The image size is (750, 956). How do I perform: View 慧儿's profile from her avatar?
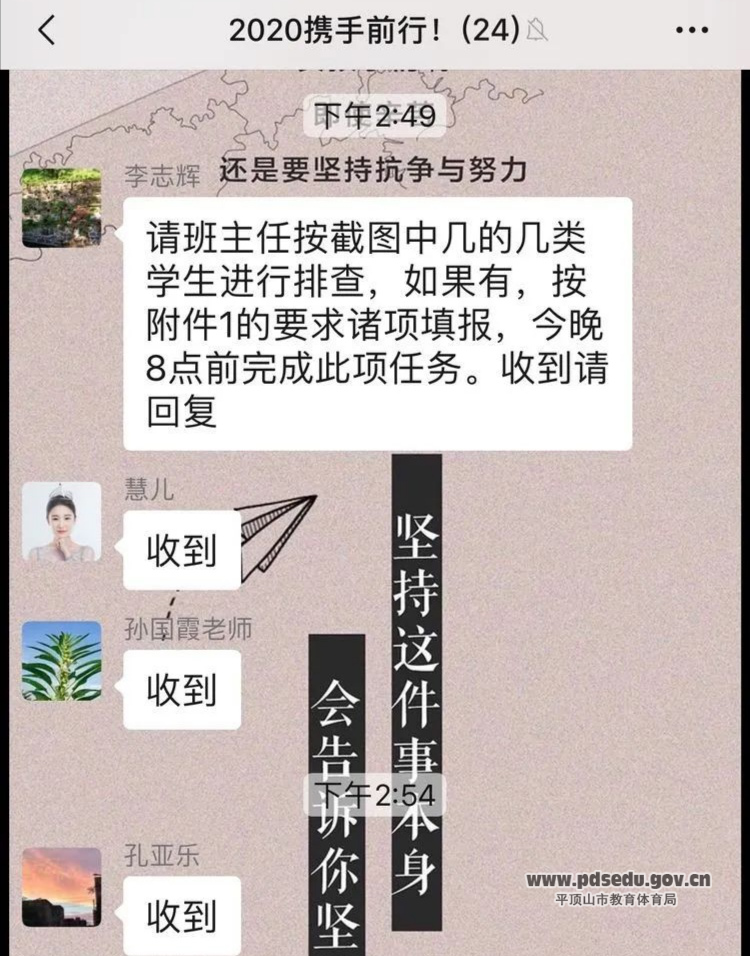tap(62, 521)
